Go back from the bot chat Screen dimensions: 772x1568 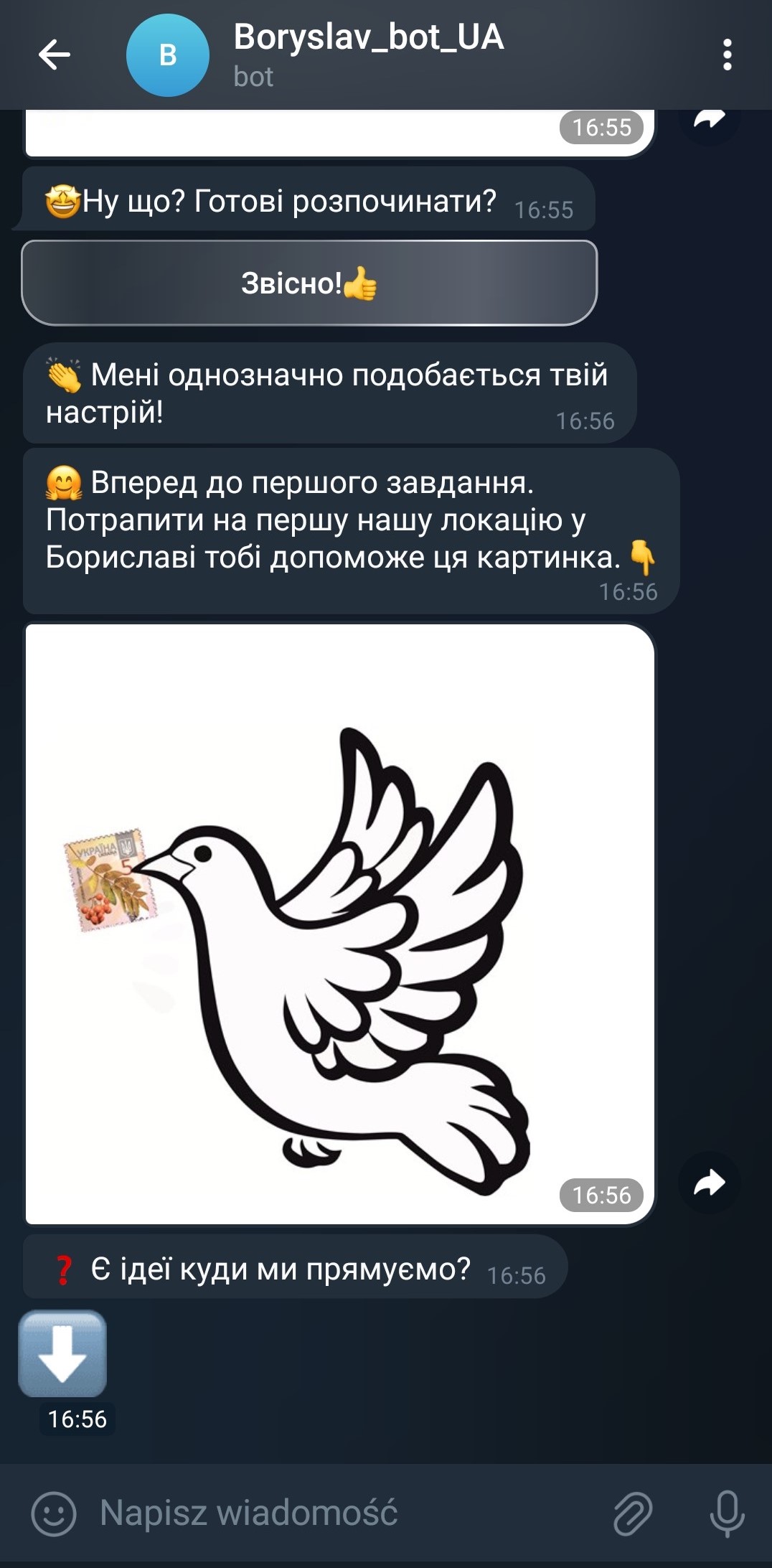(54, 55)
